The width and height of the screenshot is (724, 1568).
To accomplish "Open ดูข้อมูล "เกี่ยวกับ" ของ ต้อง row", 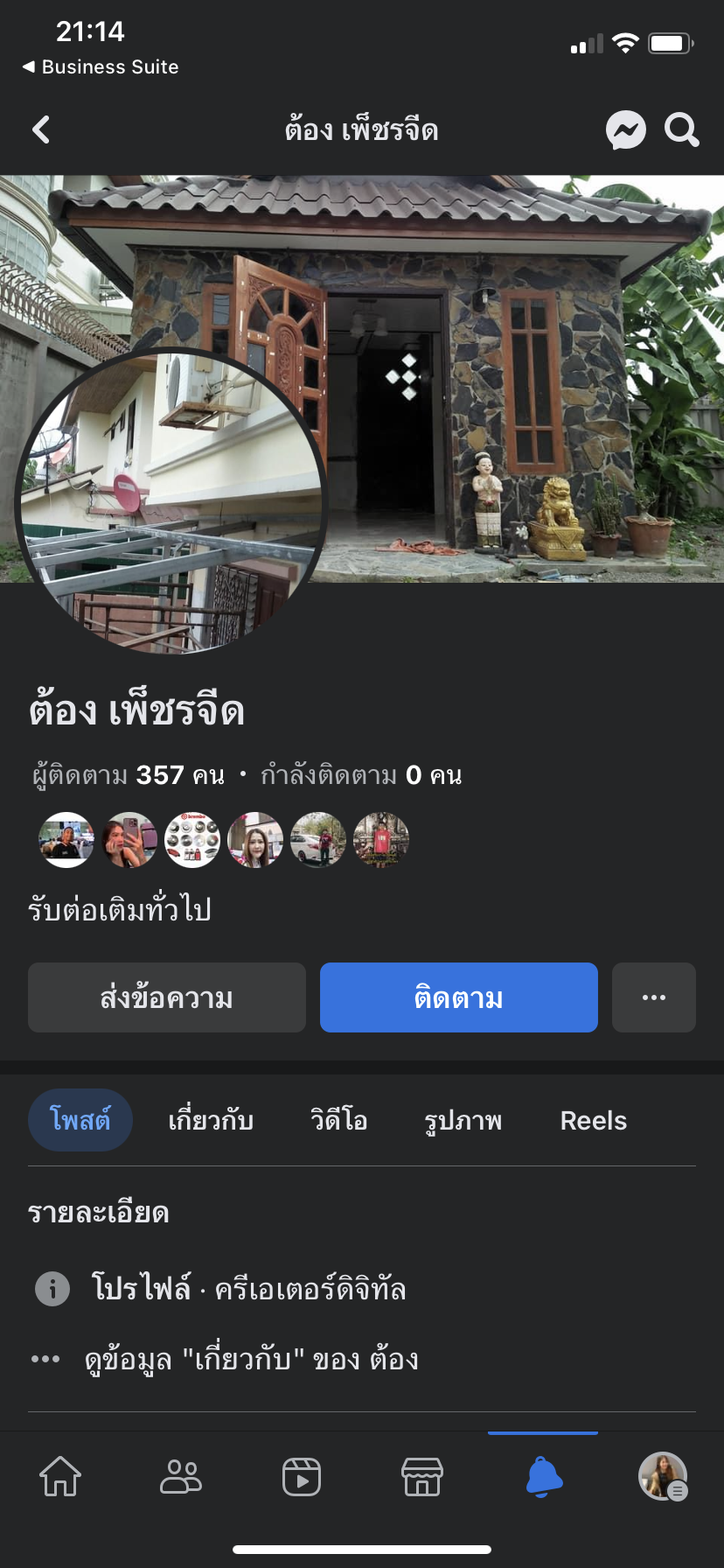I will [x=252, y=1360].
